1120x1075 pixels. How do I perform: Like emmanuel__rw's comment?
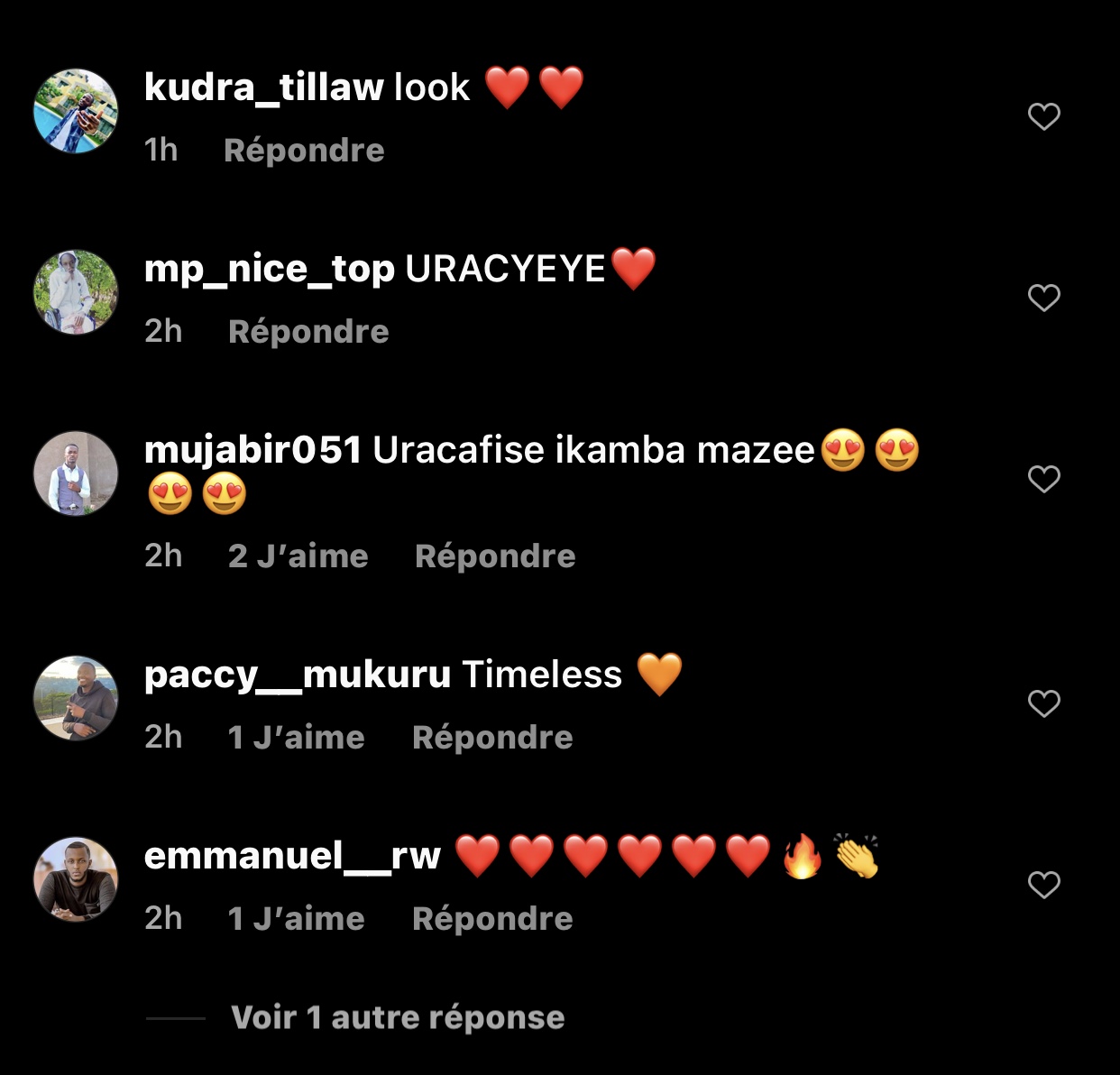1044,885
